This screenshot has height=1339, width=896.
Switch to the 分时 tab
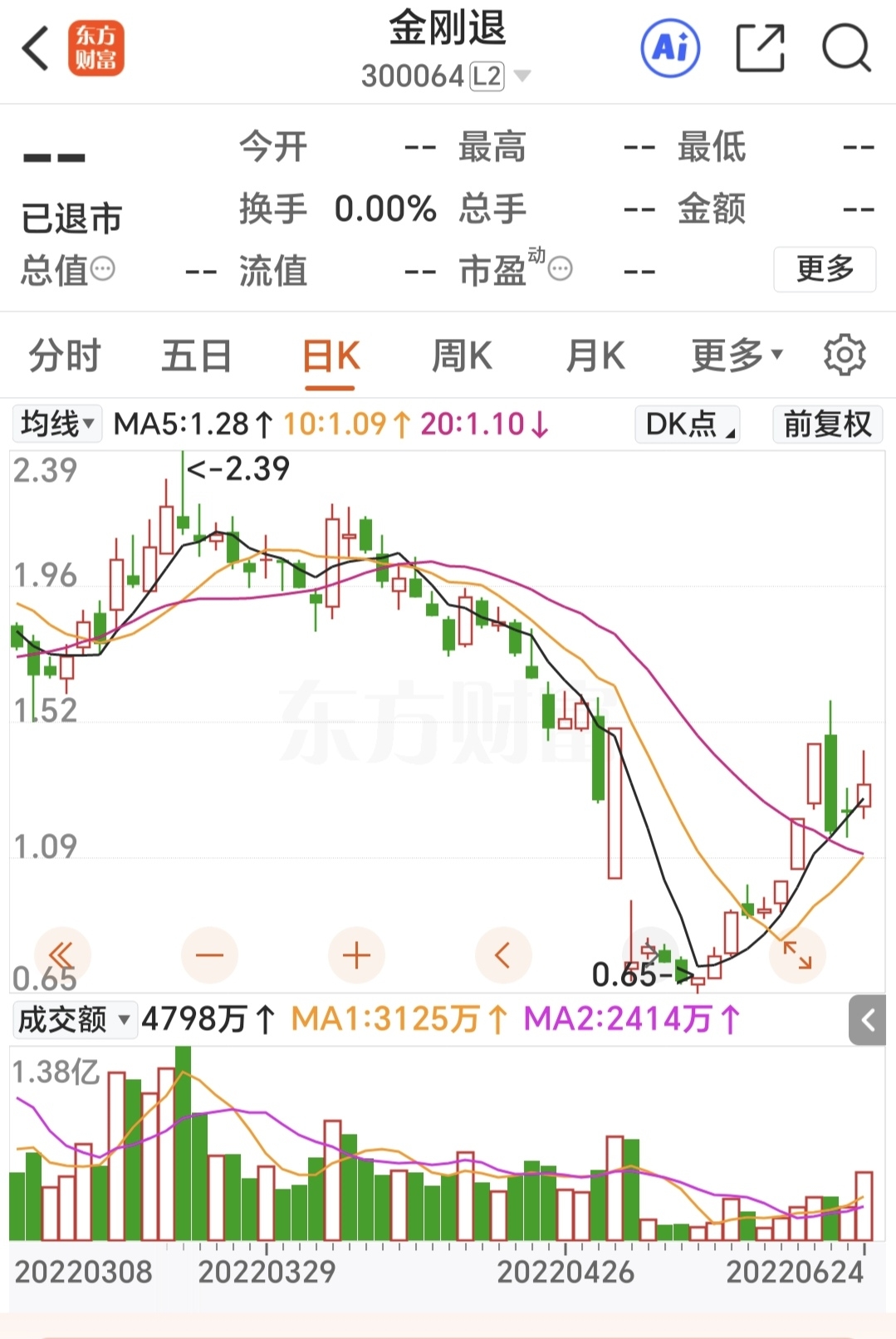[65, 356]
